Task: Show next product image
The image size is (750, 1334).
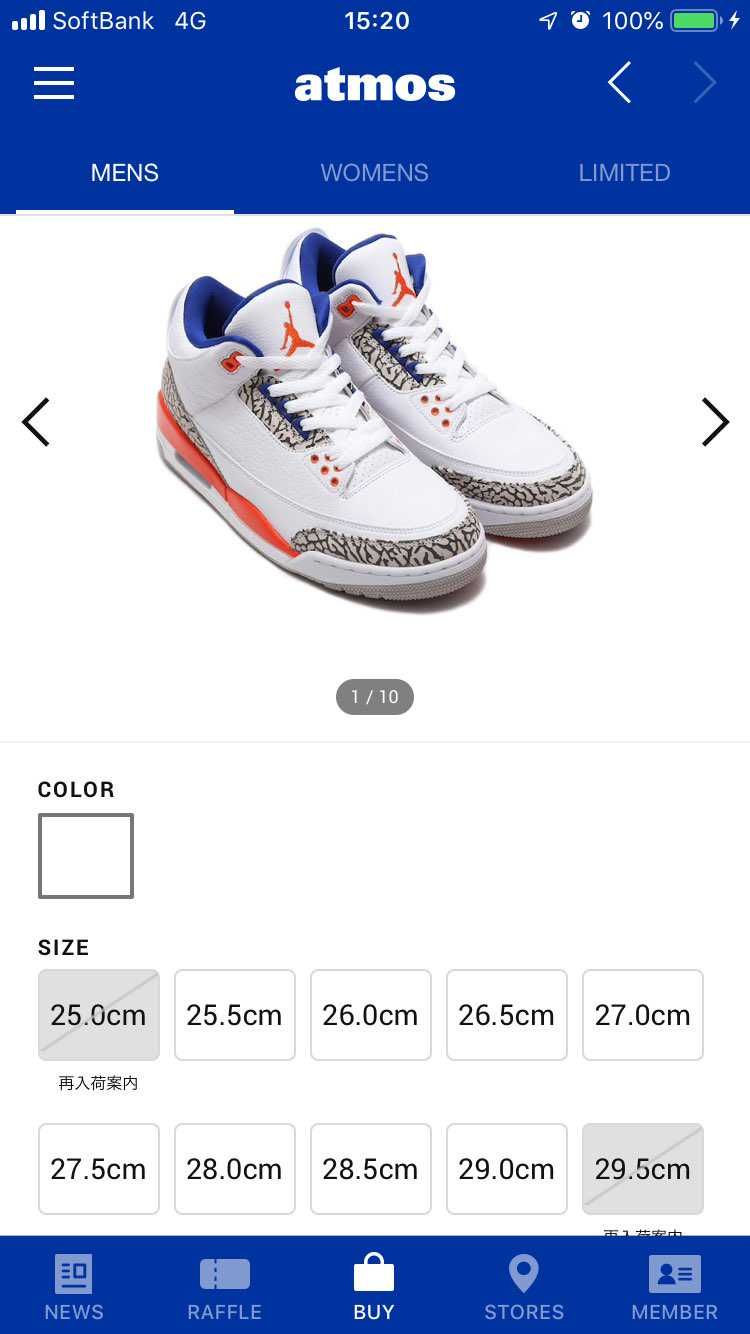Action: (715, 422)
